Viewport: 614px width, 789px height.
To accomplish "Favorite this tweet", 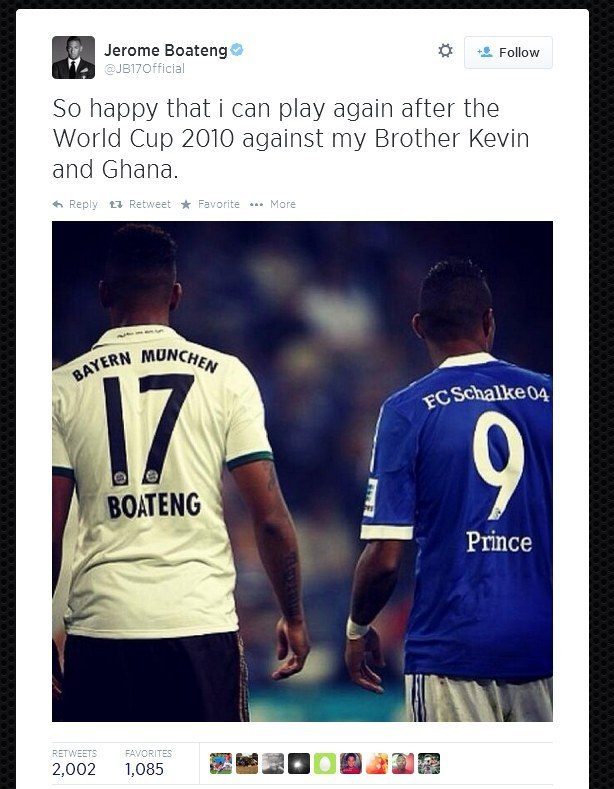I will 210,204.
